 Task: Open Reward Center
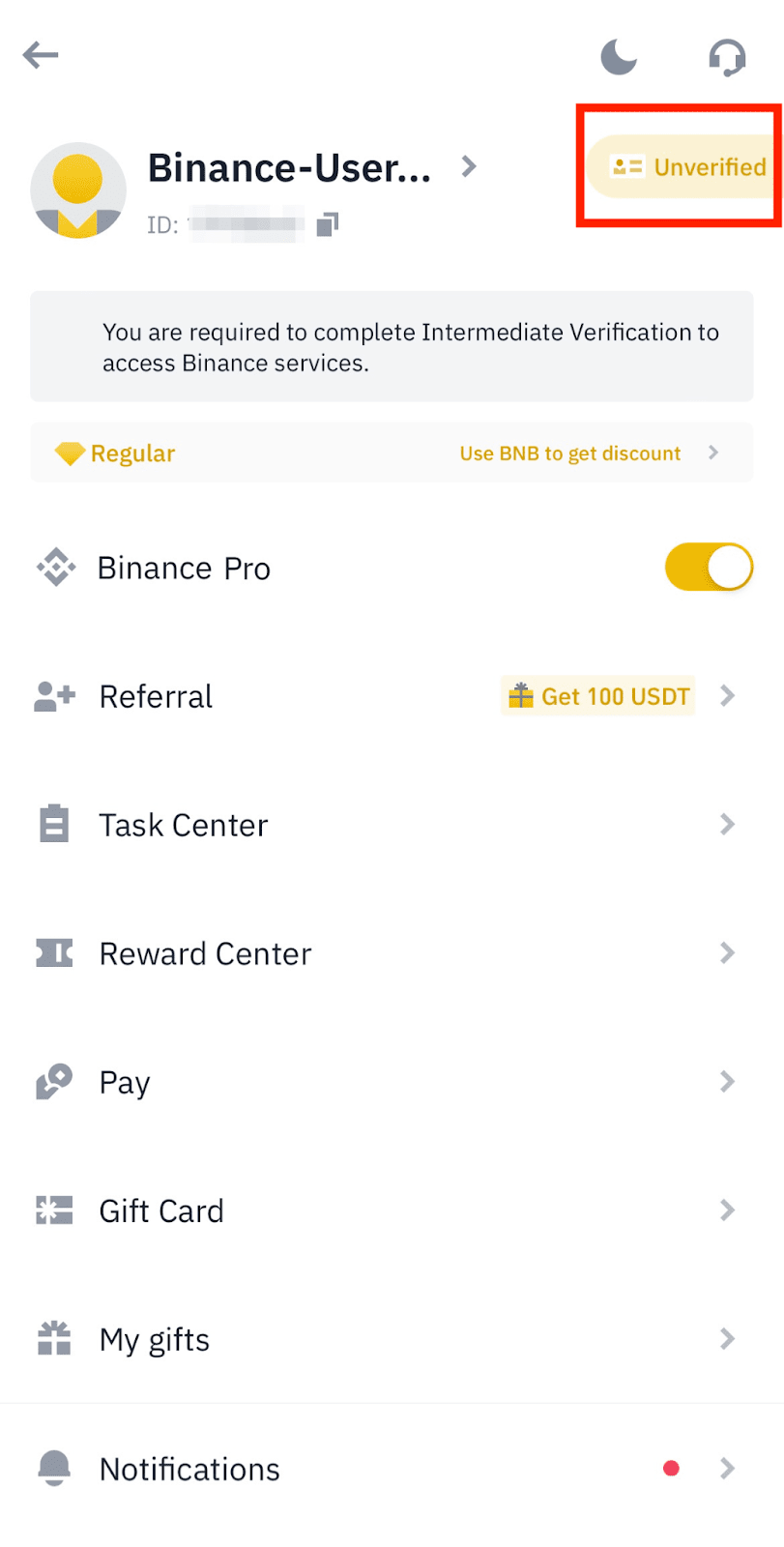click(387, 953)
